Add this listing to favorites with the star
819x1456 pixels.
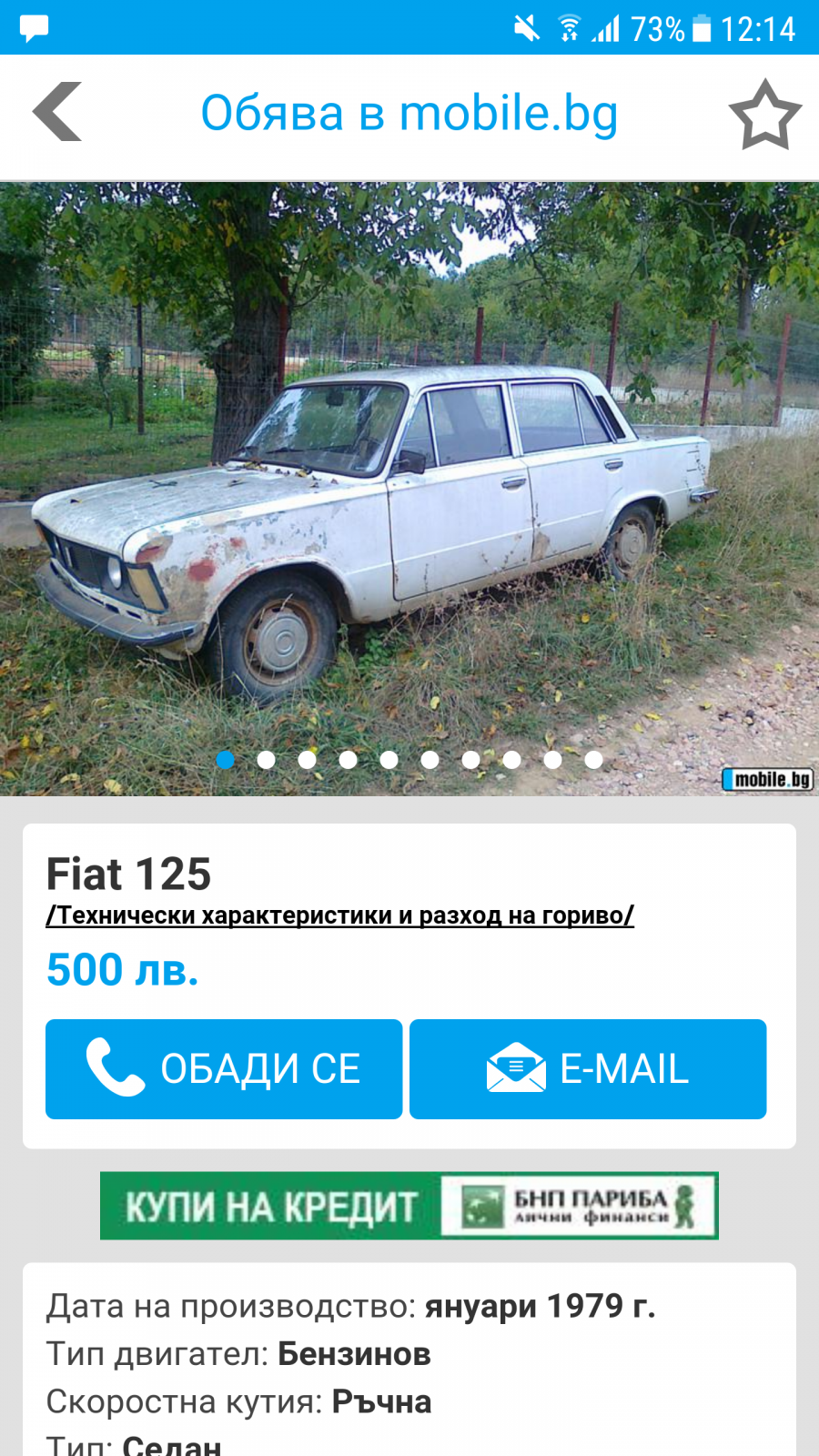764,115
